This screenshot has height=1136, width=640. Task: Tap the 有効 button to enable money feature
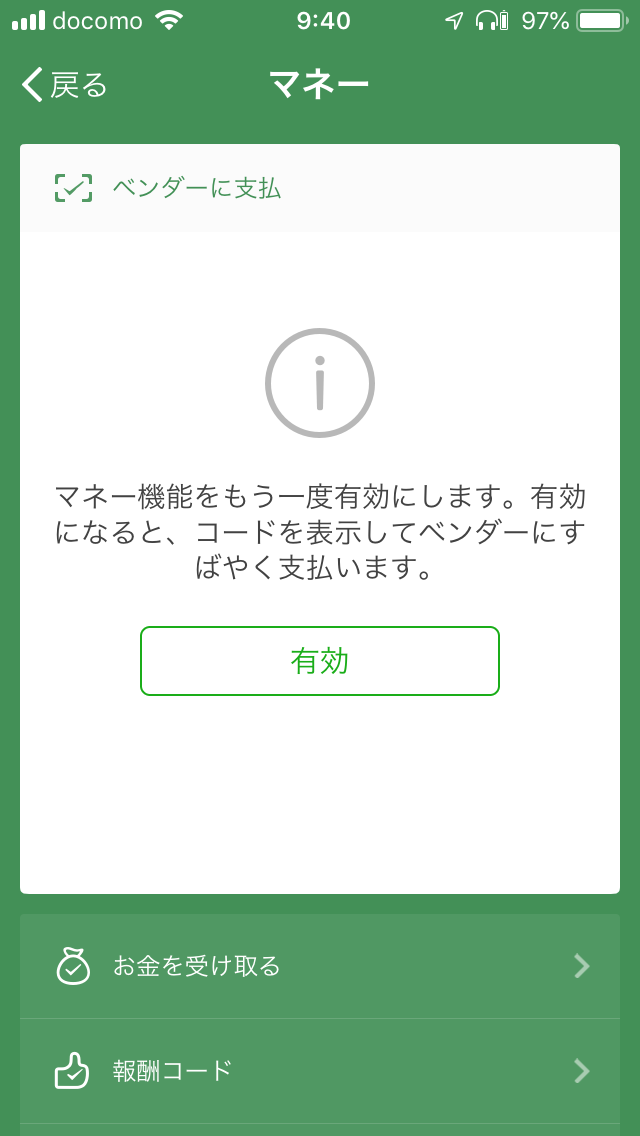click(320, 661)
